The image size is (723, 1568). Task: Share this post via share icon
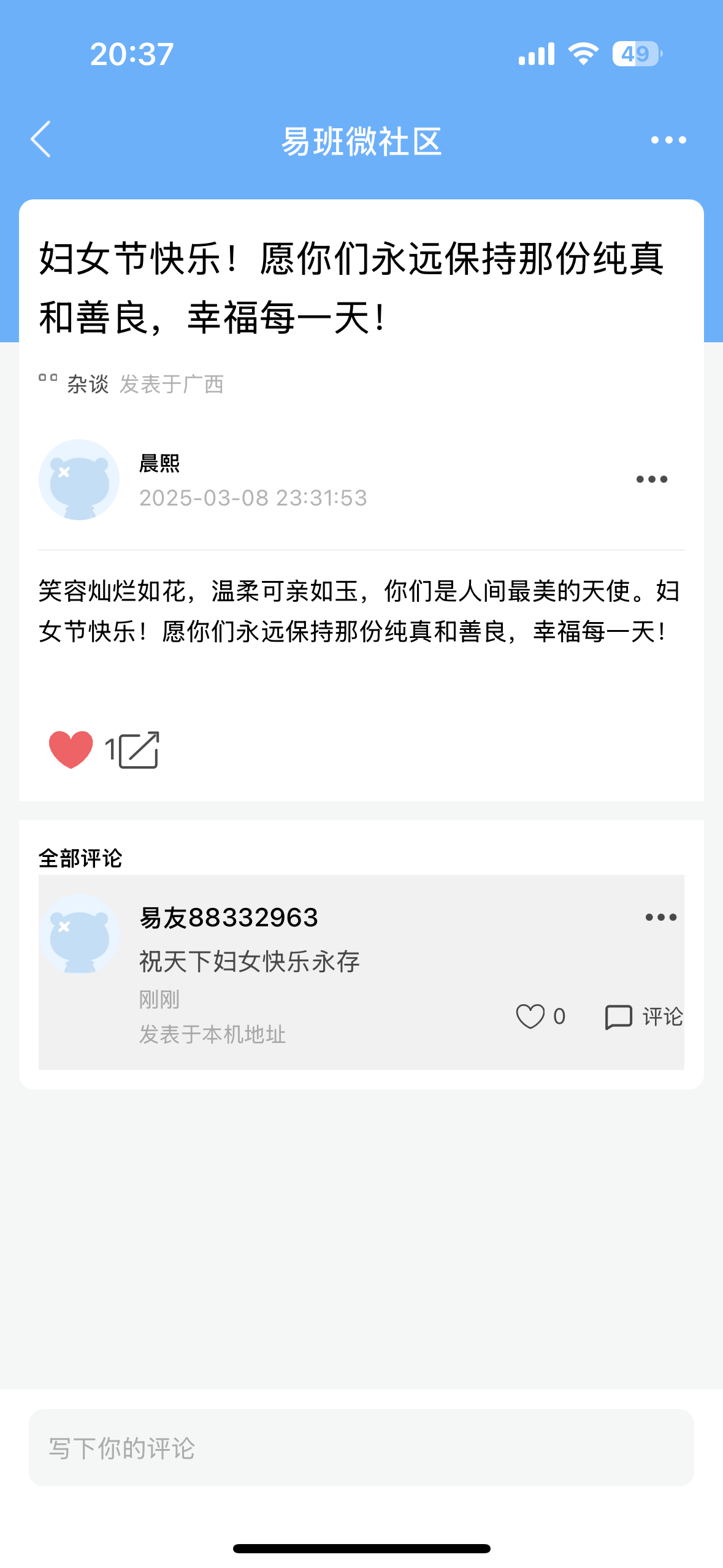pos(139,750)
